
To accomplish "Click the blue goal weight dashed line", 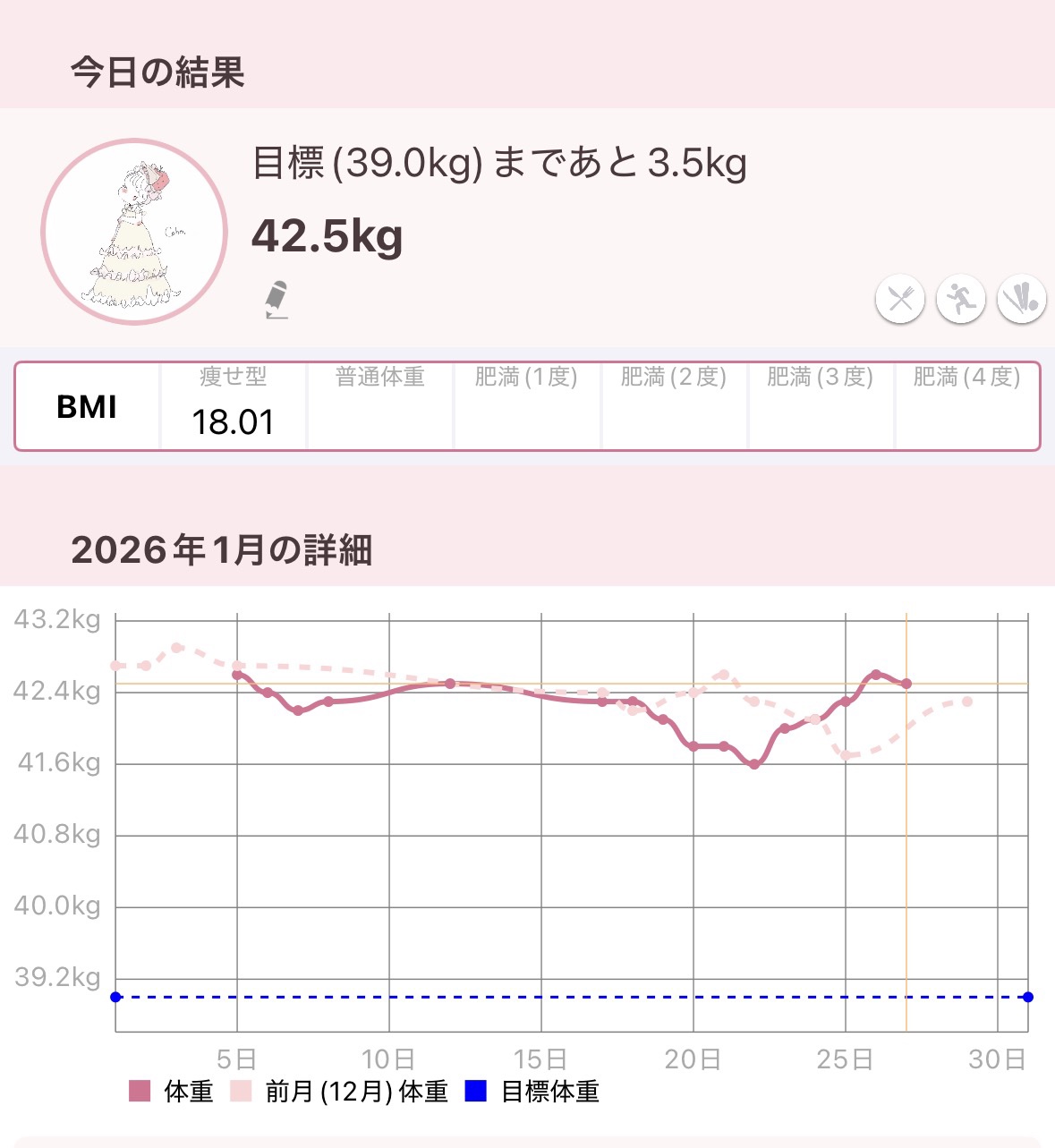I will [x=537, y=995].
